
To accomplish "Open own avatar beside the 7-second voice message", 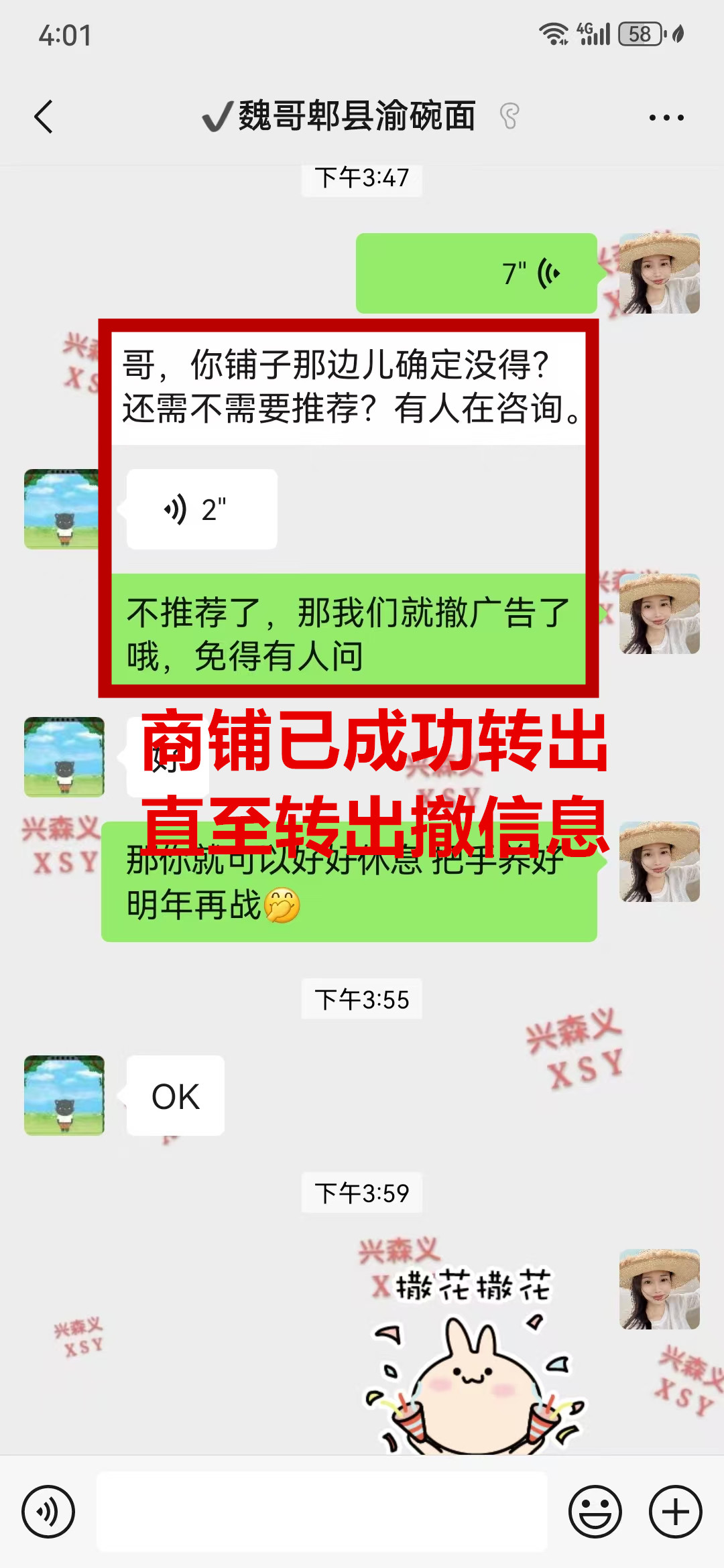I will [659, 273].
